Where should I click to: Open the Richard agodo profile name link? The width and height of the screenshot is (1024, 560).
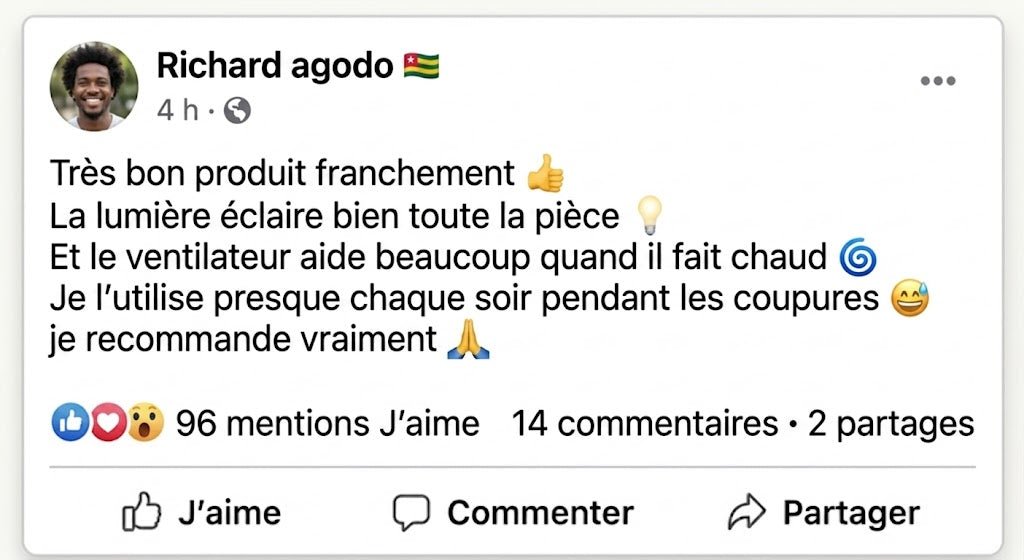(275, 65)
